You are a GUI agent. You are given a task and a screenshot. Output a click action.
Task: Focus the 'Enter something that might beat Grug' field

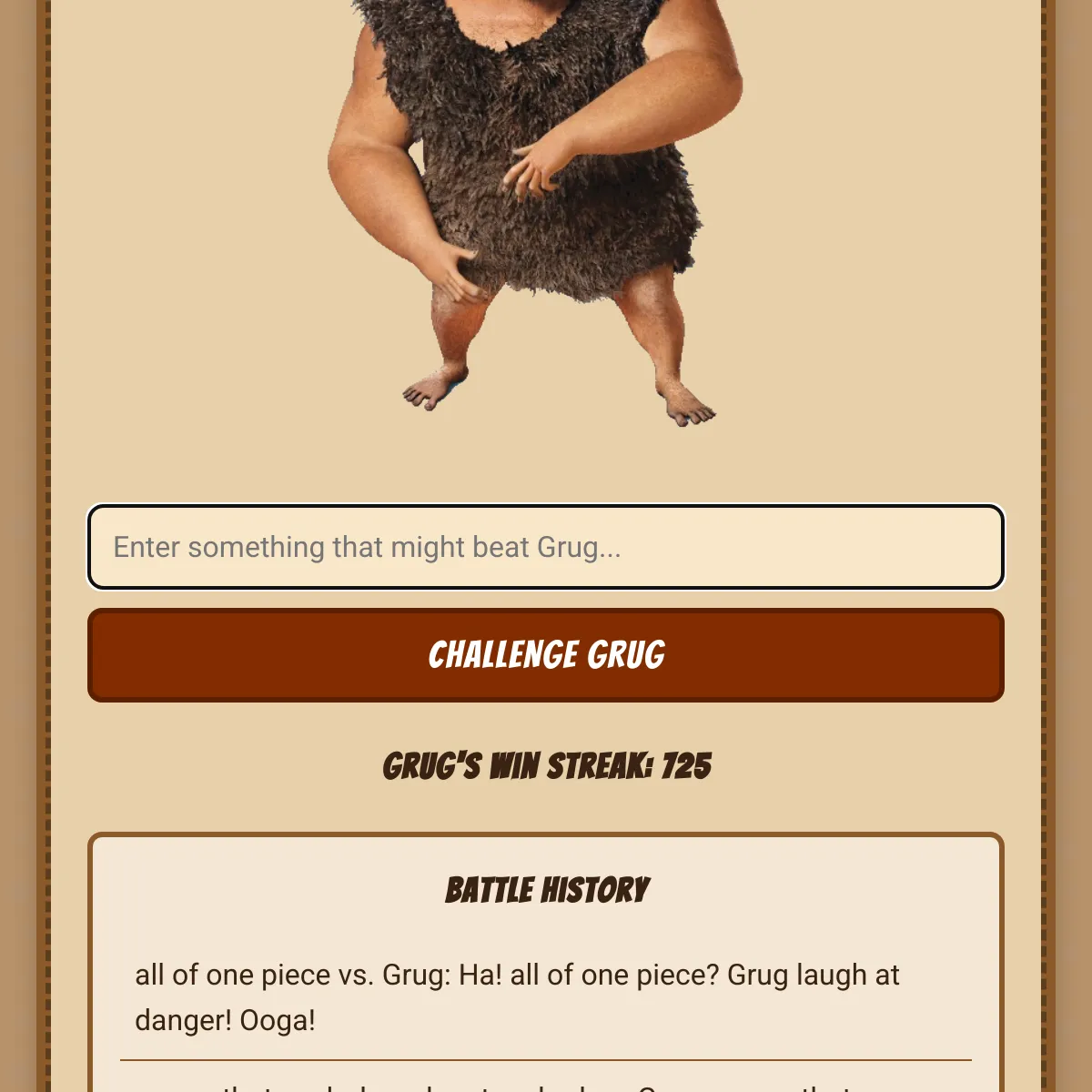click(546, 547)
